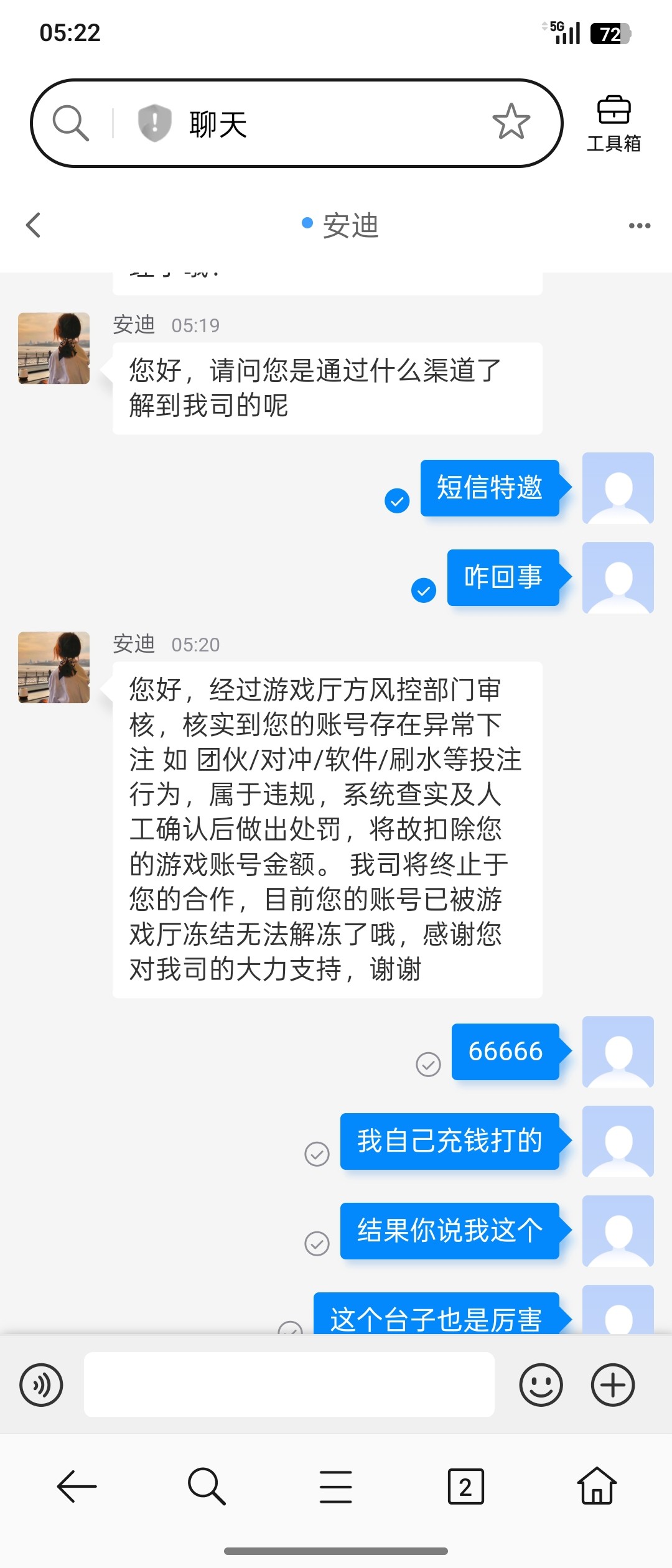Go to the browser home page
The width and height of the screenshot is (672, 1568).
tap(597, 1486)
